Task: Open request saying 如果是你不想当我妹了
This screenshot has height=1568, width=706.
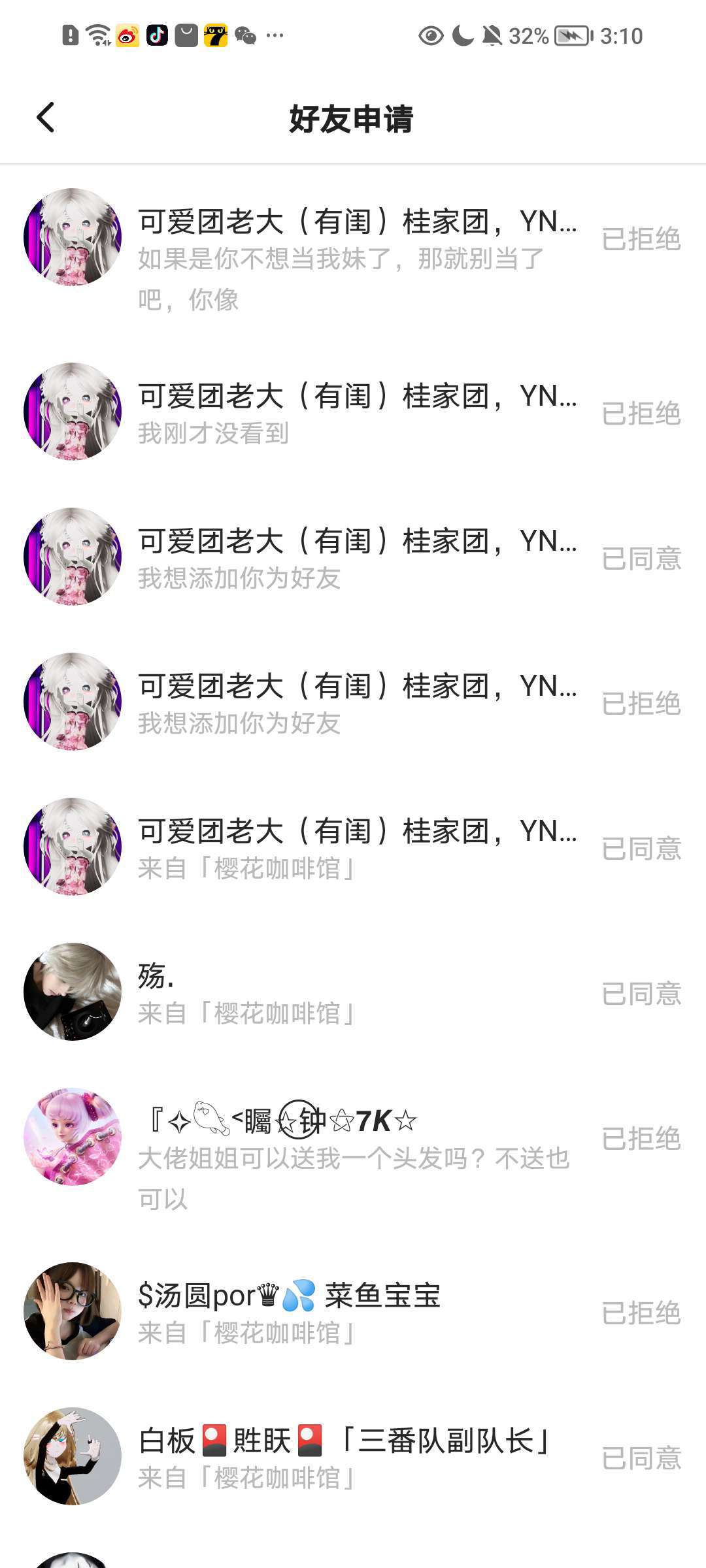Action: pos(356,259)
